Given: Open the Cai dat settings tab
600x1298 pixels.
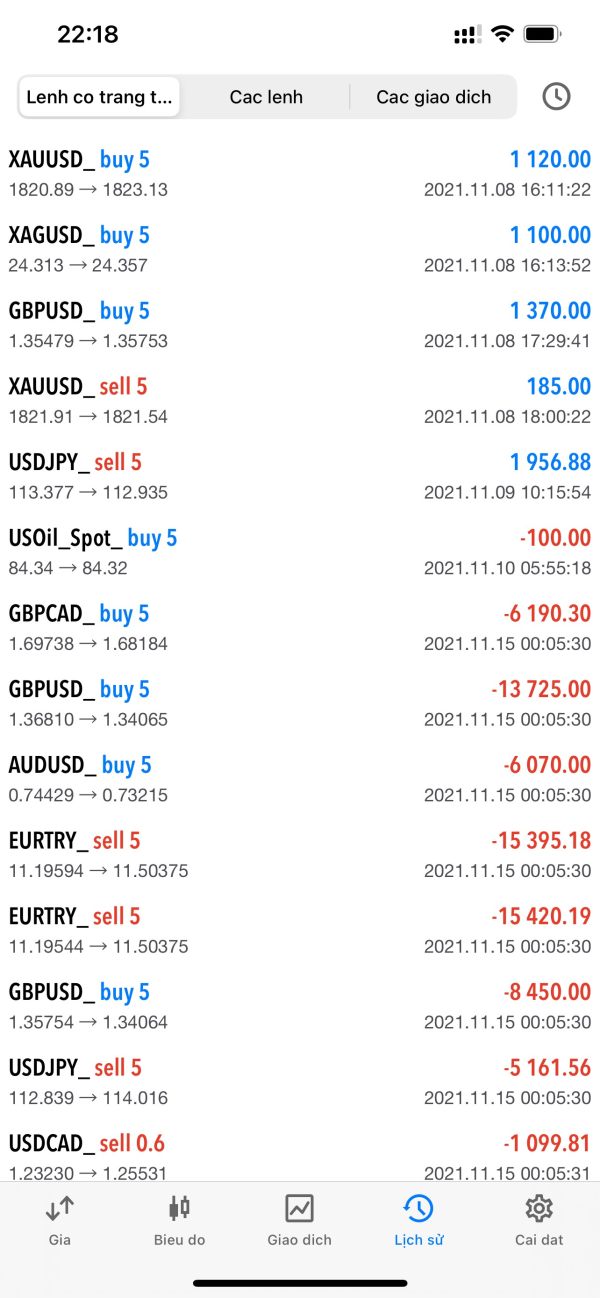Looking at the screenshot, I should click(x=539, y=1220).
